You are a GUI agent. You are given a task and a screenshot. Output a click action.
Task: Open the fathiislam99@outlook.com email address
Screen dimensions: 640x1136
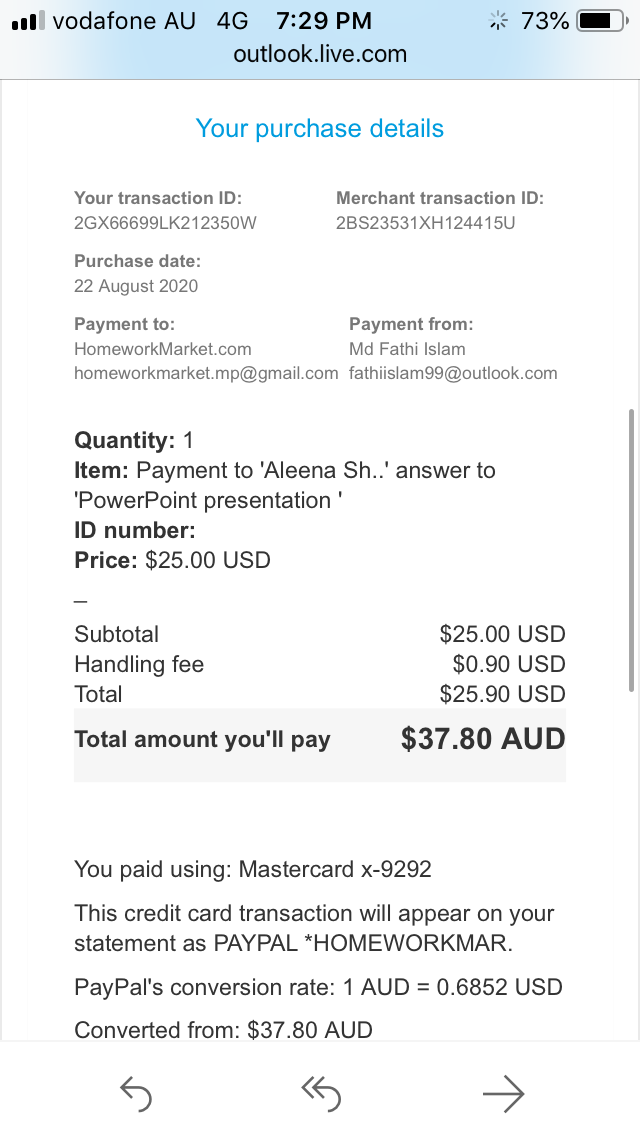point(453,373)
